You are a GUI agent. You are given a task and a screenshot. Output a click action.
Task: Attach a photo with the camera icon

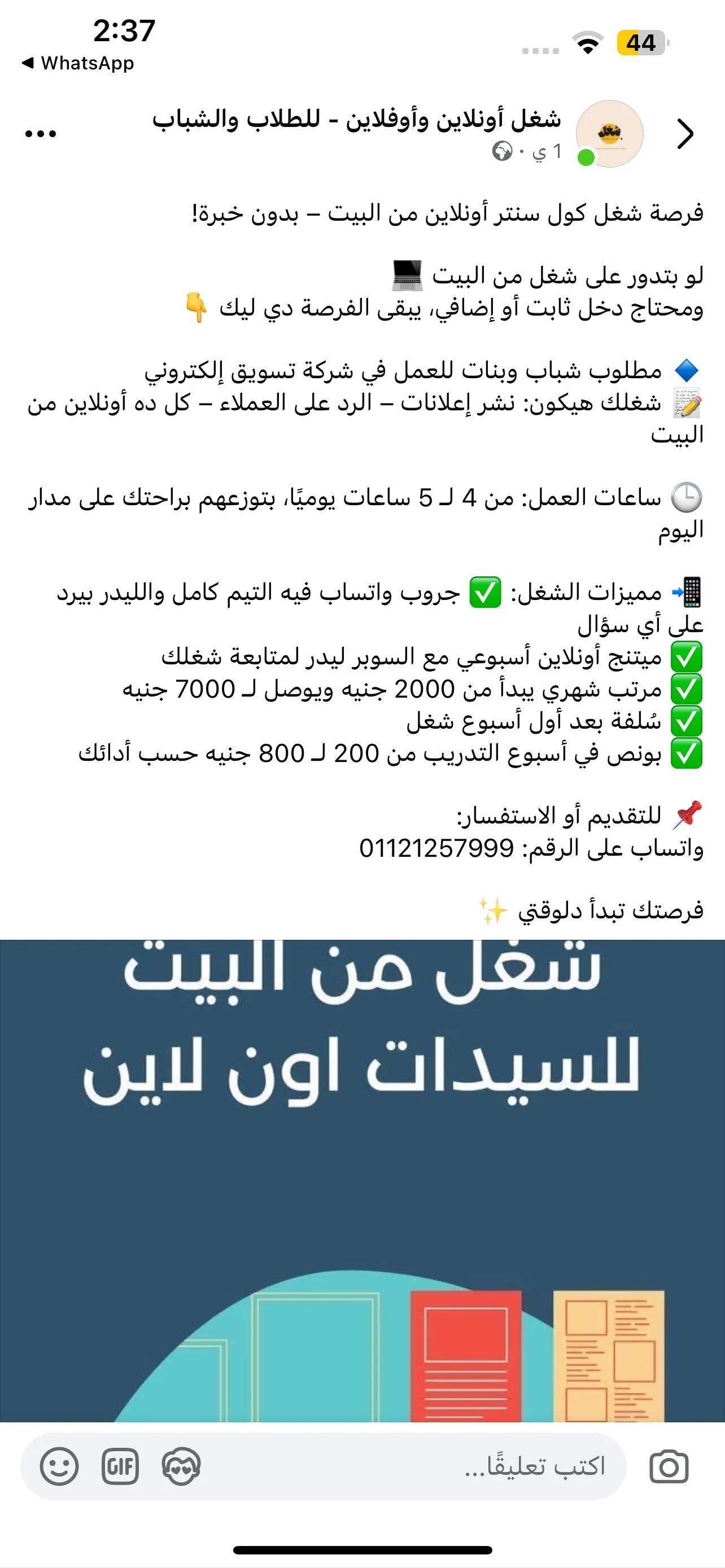(669, 1466)
